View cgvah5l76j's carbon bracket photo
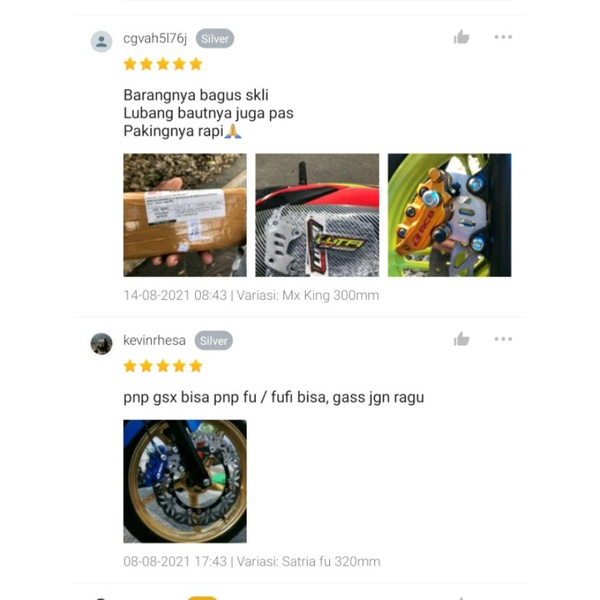Image resolution: width=600 pixels, height=600 pixels. [317, 215]
